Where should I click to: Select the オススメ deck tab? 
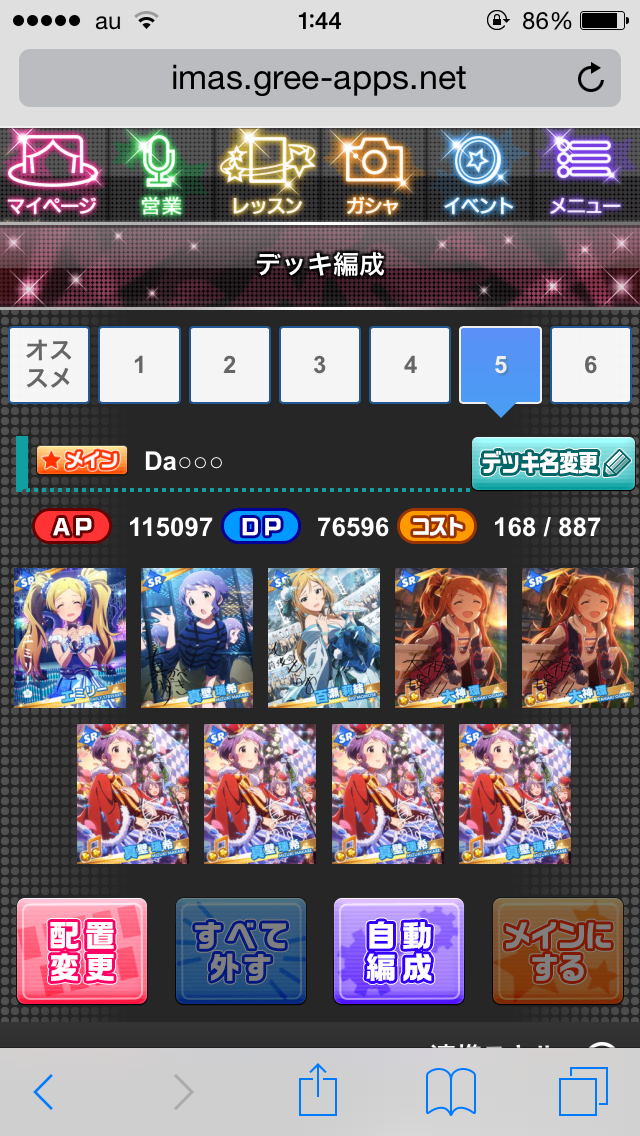tap(49, 365)
